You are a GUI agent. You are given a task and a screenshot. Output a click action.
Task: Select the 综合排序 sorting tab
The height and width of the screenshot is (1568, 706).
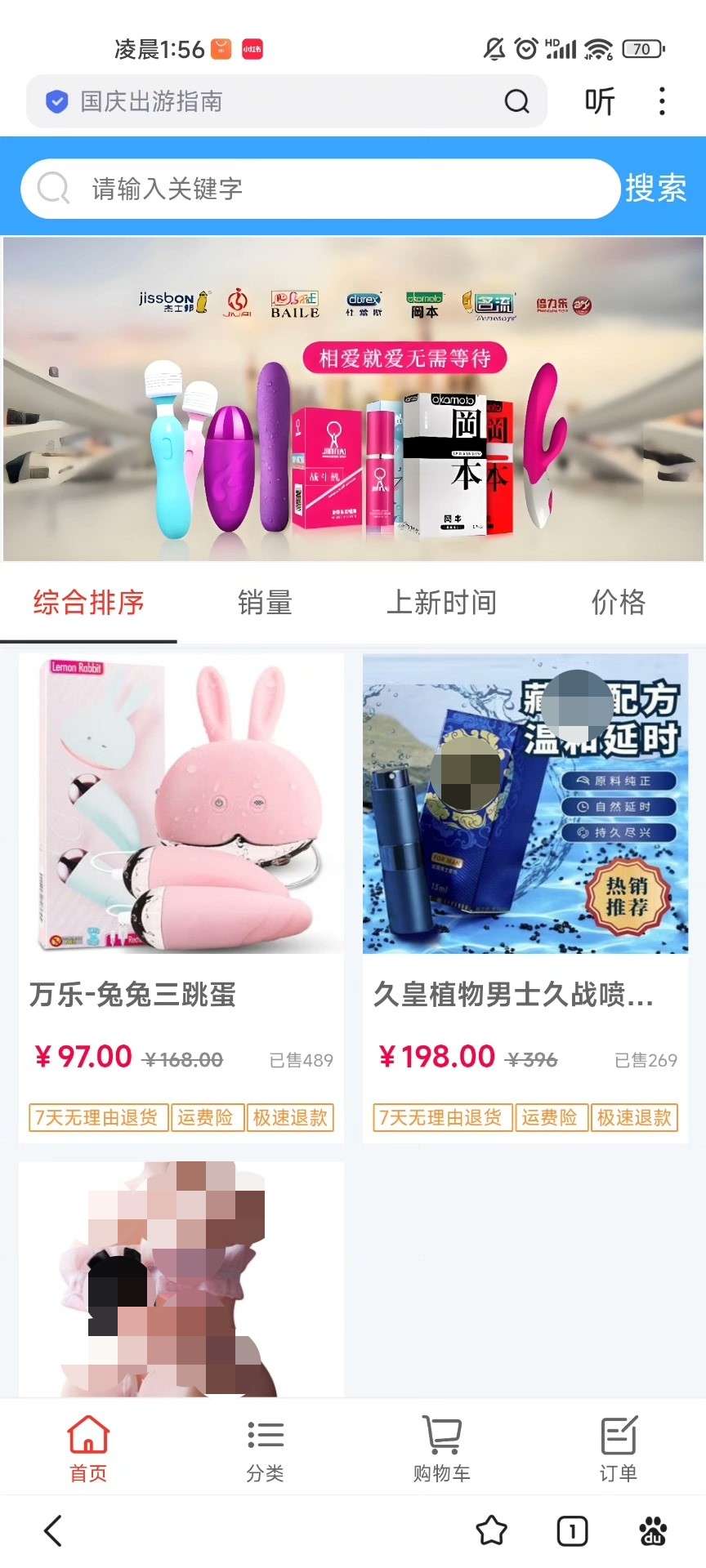(88, 603)
